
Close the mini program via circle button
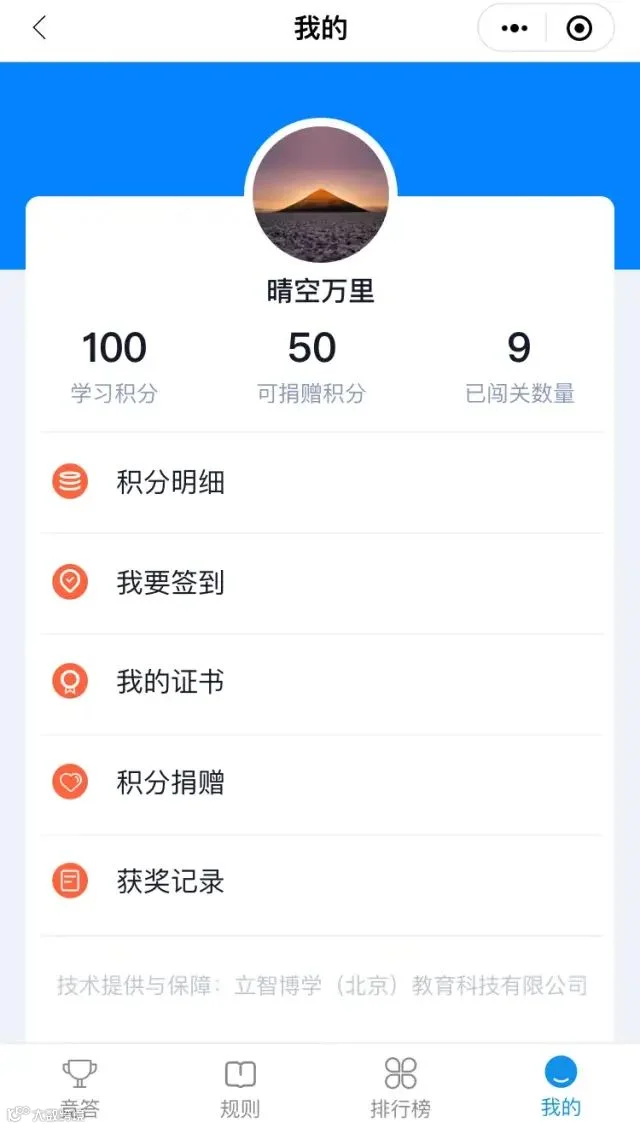(579, 29)
